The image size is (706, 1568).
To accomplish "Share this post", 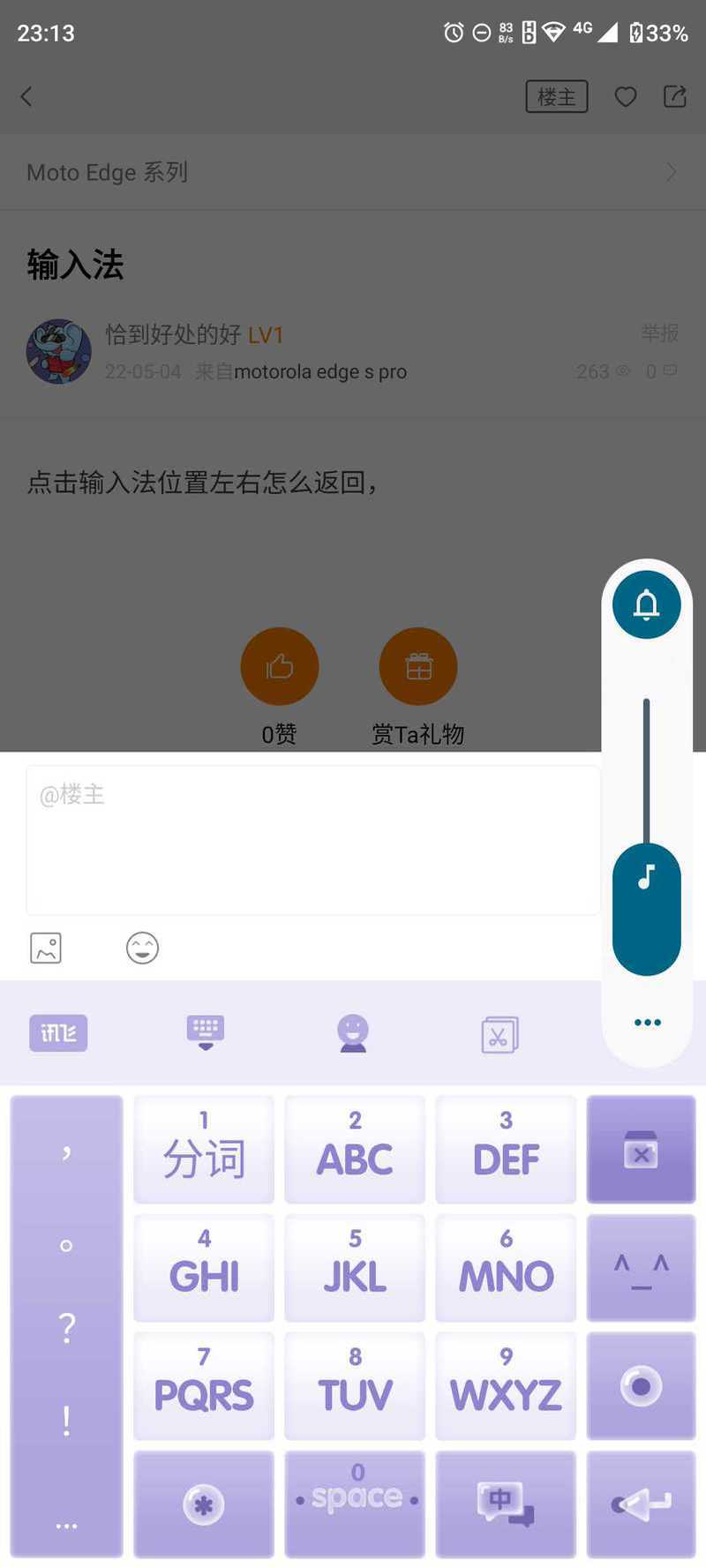I will 675,97.
